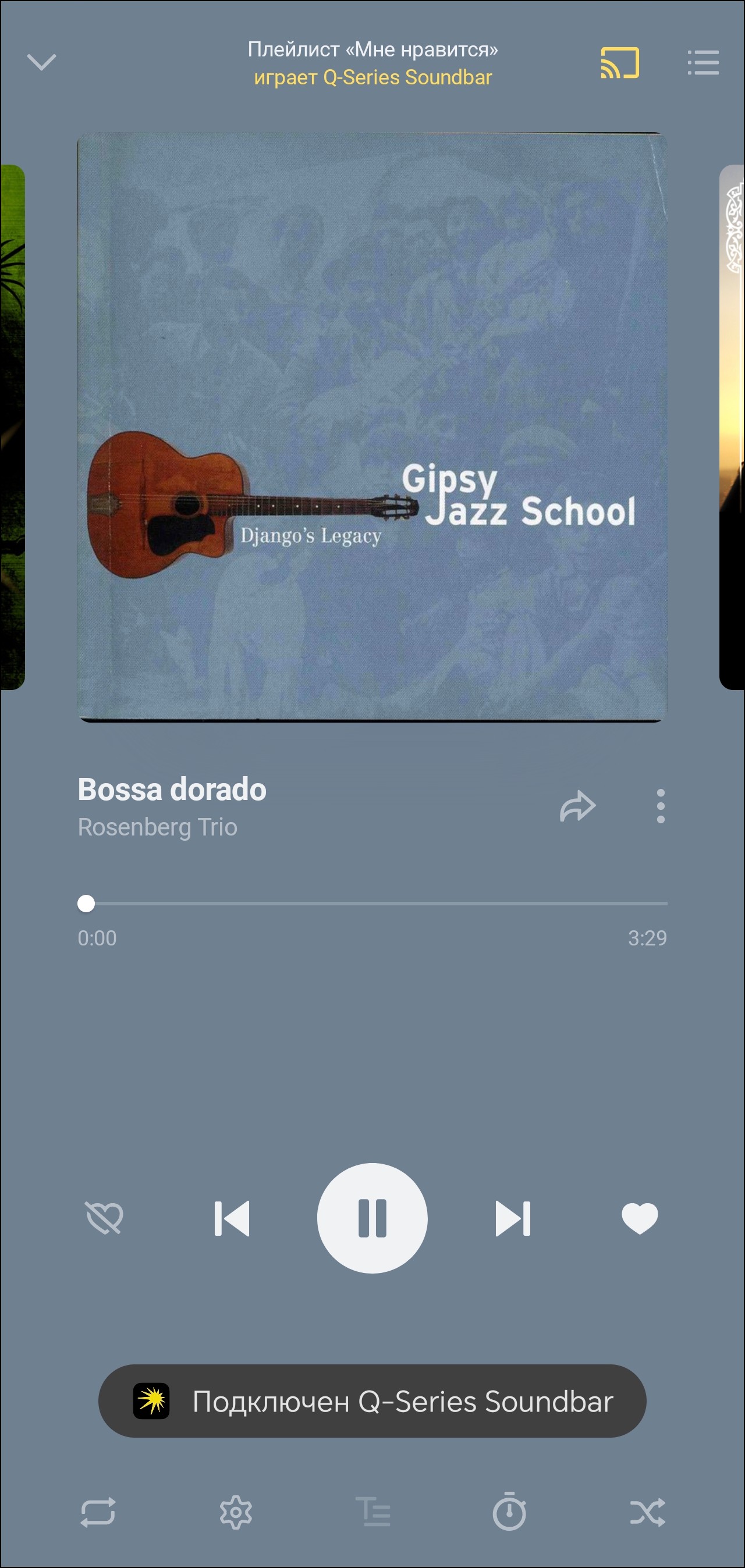The image size is (745, 1568).
Task: Toggle shuffle playback
Action: tap(648, 1513)
